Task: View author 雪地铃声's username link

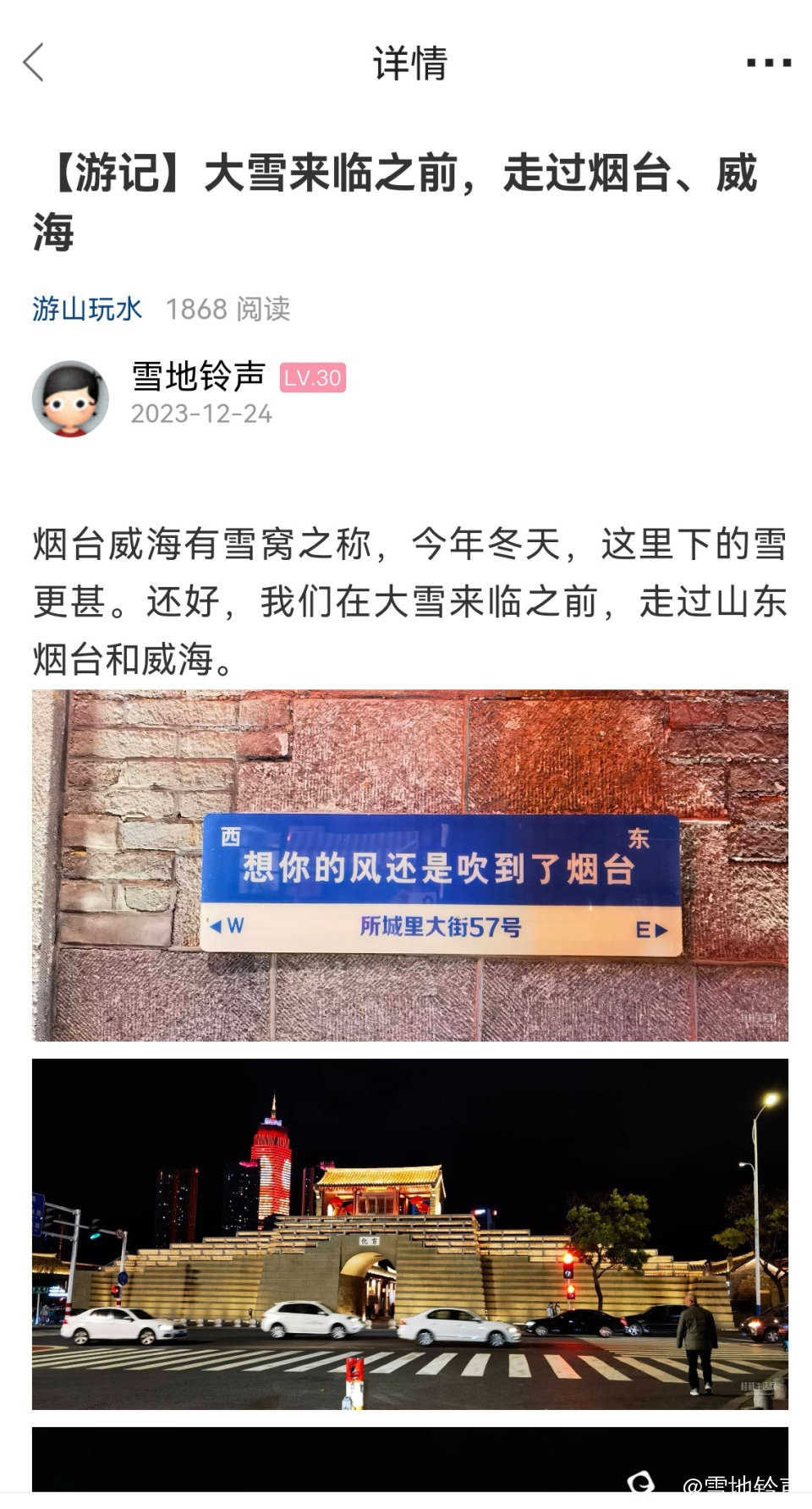Action: coord(199,376)
